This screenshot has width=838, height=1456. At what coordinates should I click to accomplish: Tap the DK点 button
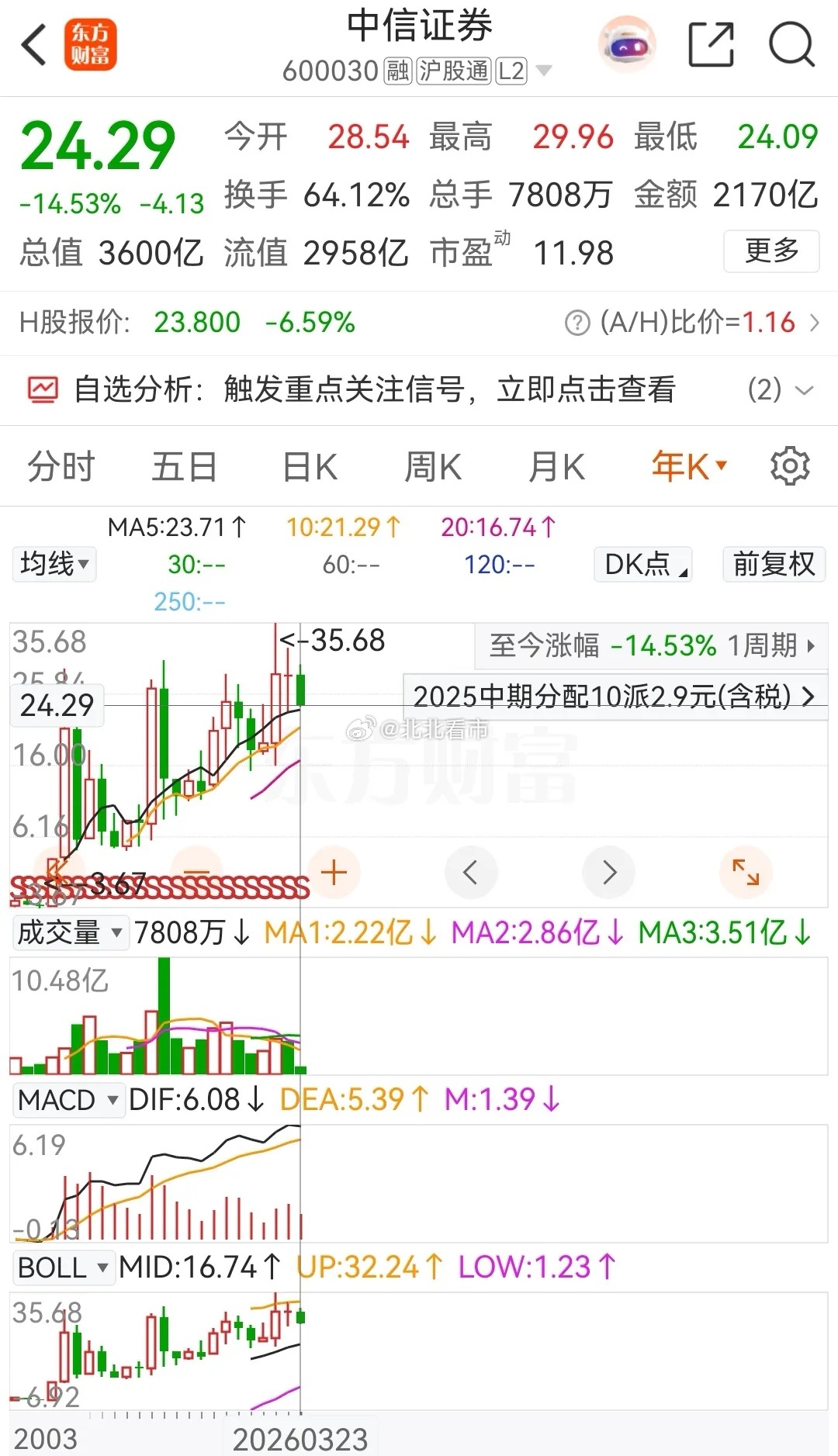click(642, 564)
